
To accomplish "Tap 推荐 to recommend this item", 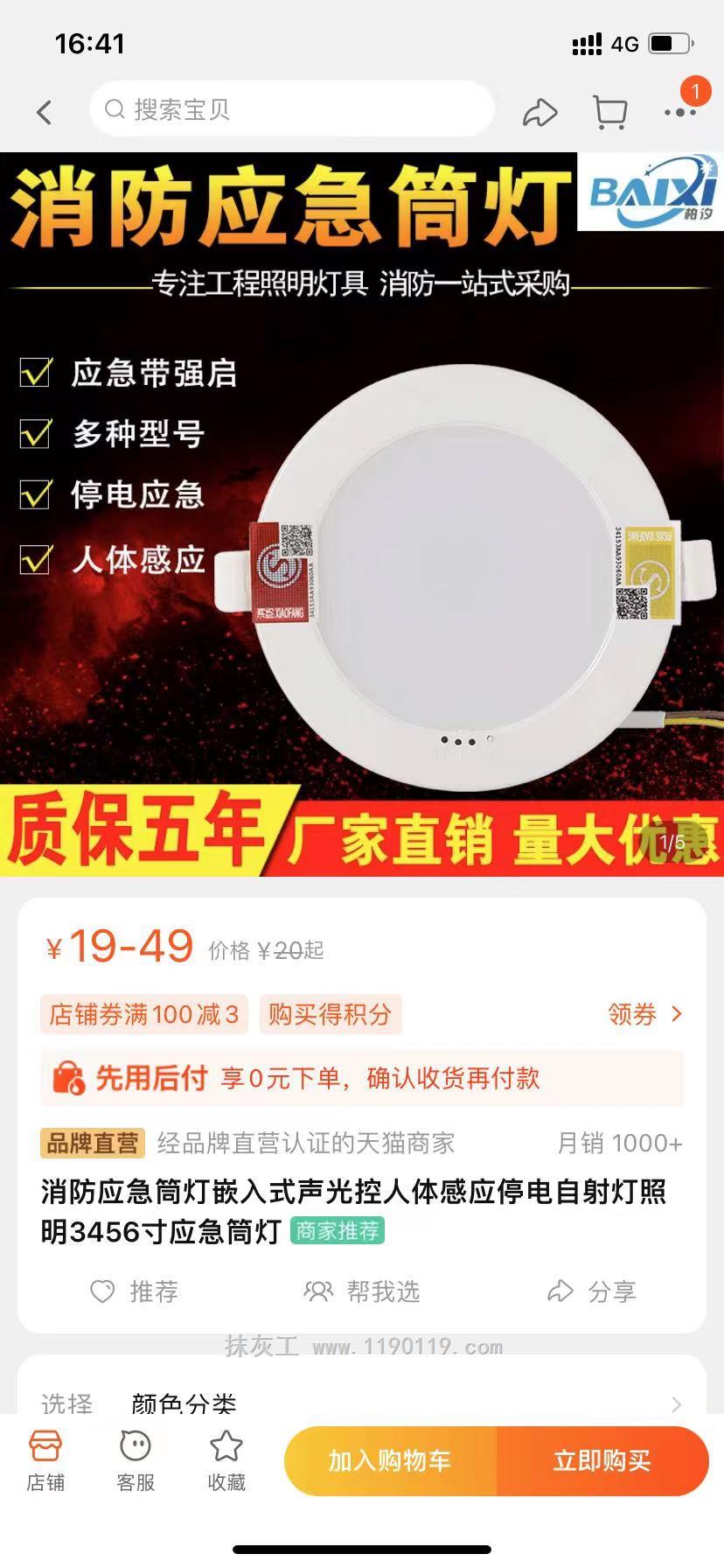I will [x=136, y=1291].
